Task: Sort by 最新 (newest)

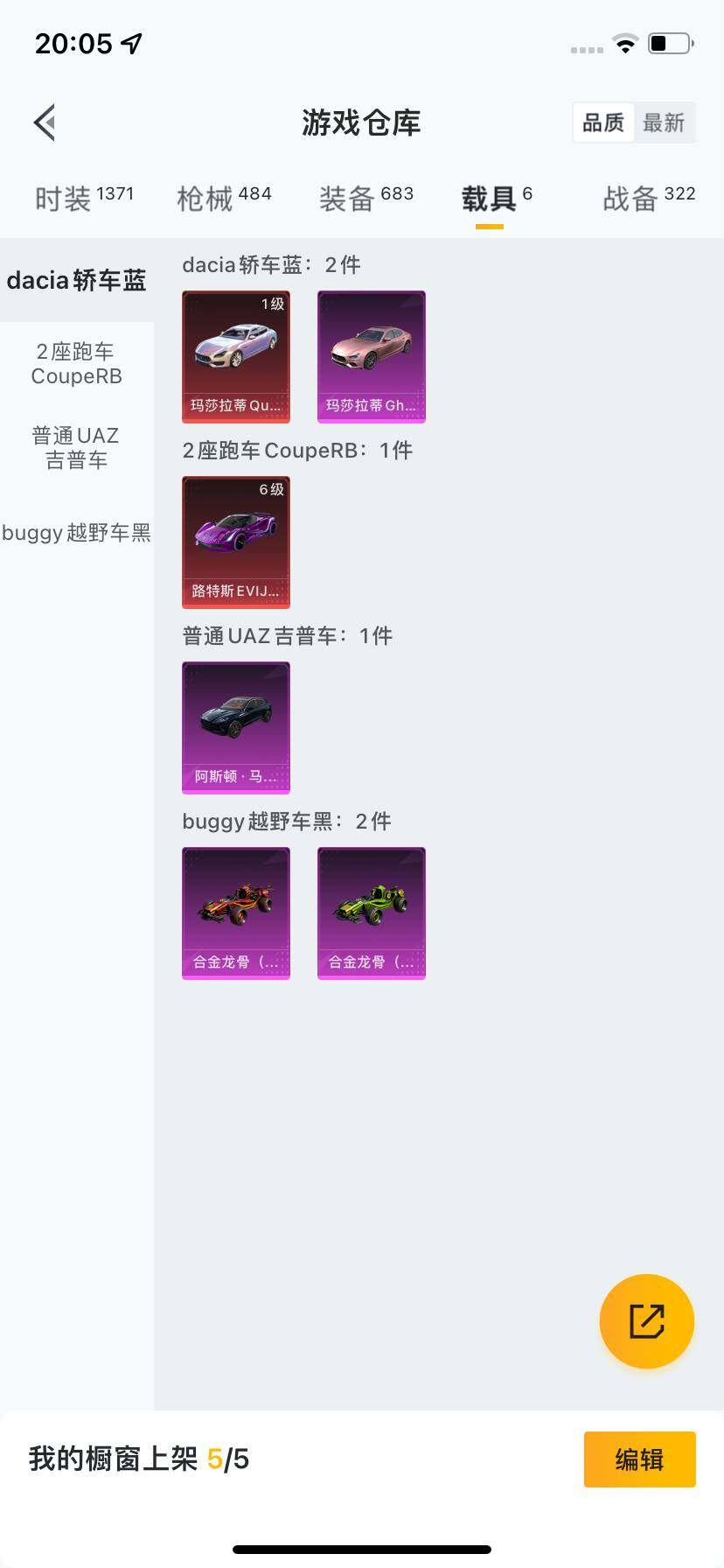Action: [664, 122]
